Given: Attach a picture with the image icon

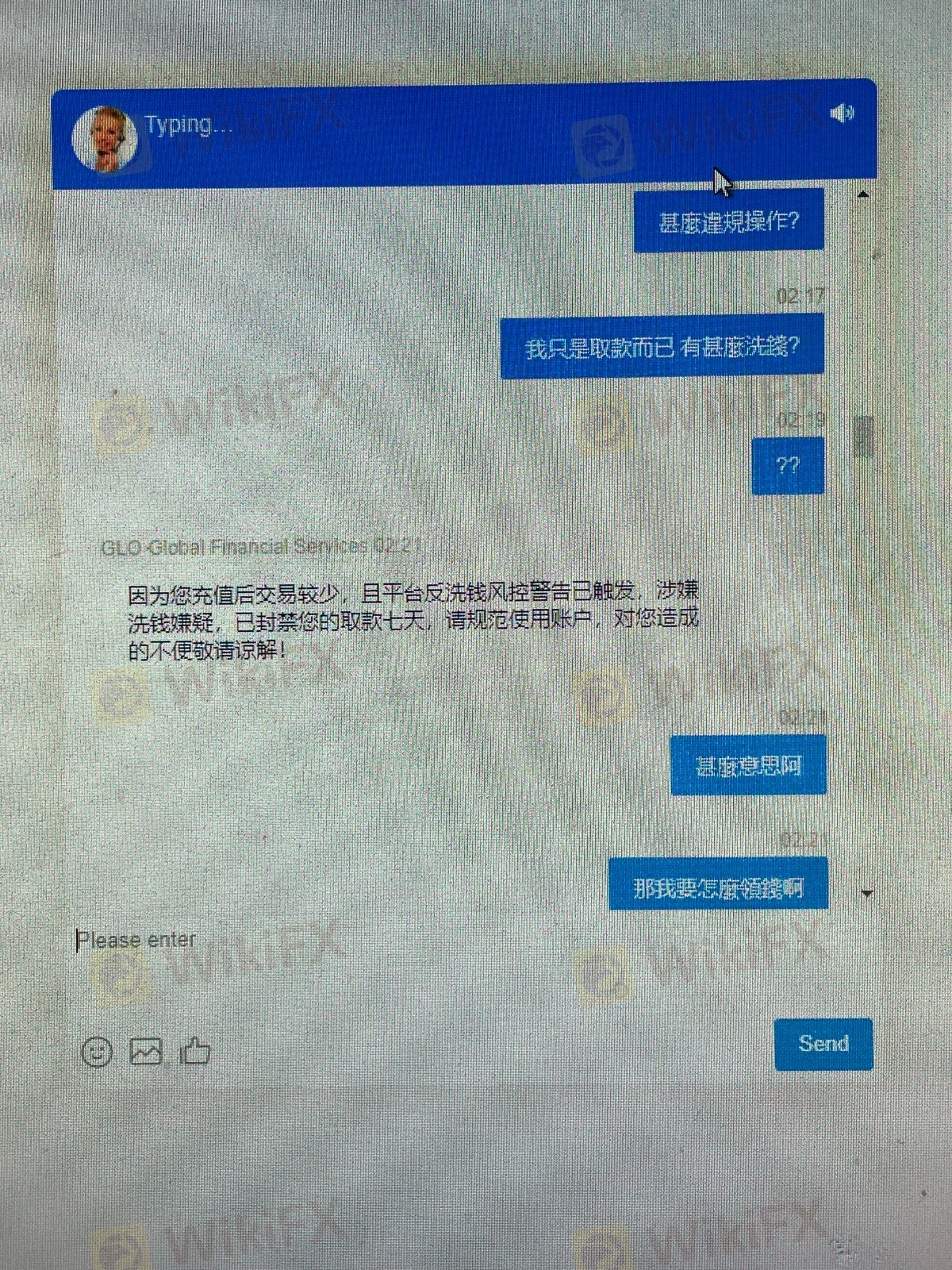Looking at the screenshot, I should [x=146, y=1052].
